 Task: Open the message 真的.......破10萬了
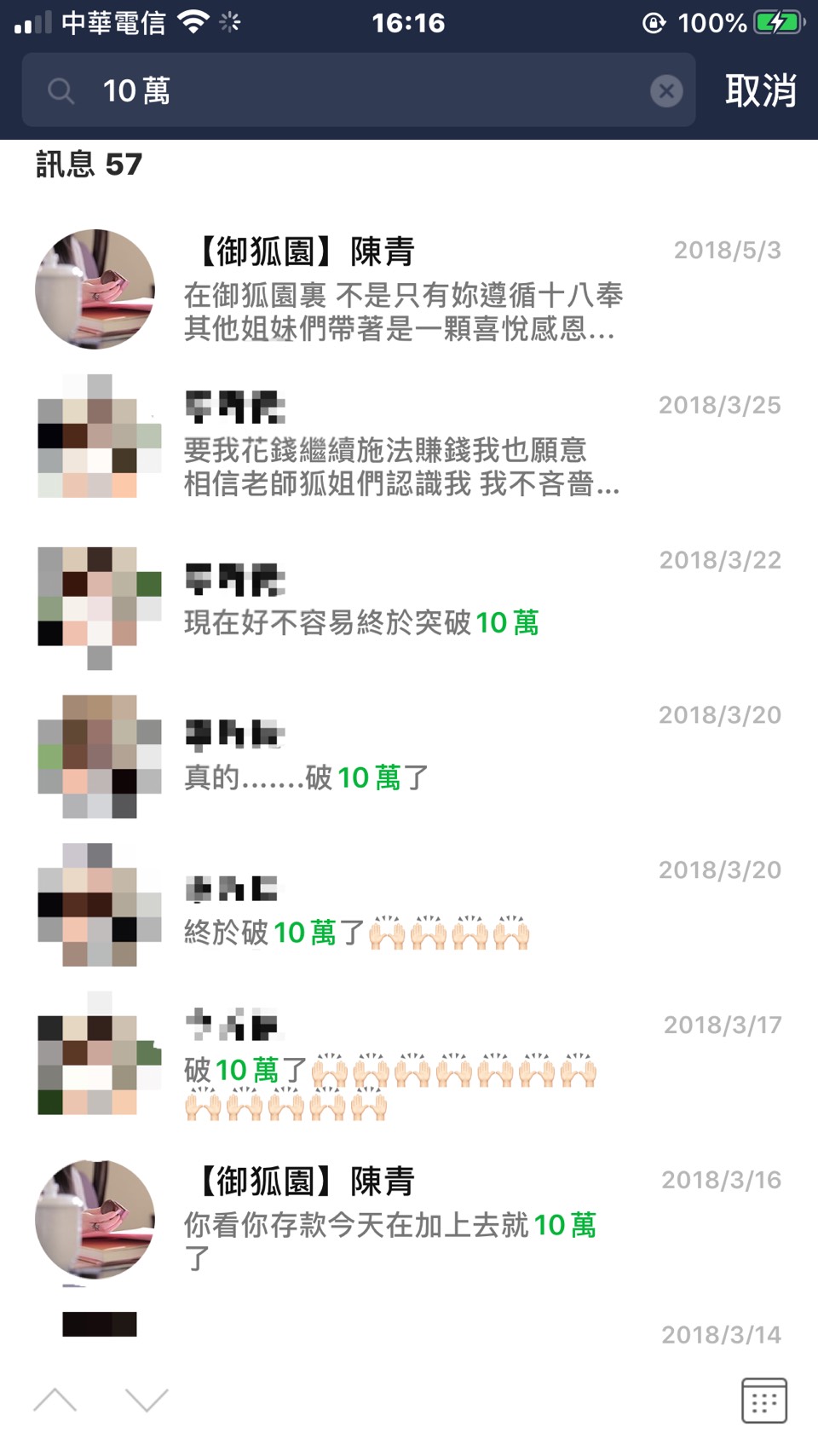point(407,755)
